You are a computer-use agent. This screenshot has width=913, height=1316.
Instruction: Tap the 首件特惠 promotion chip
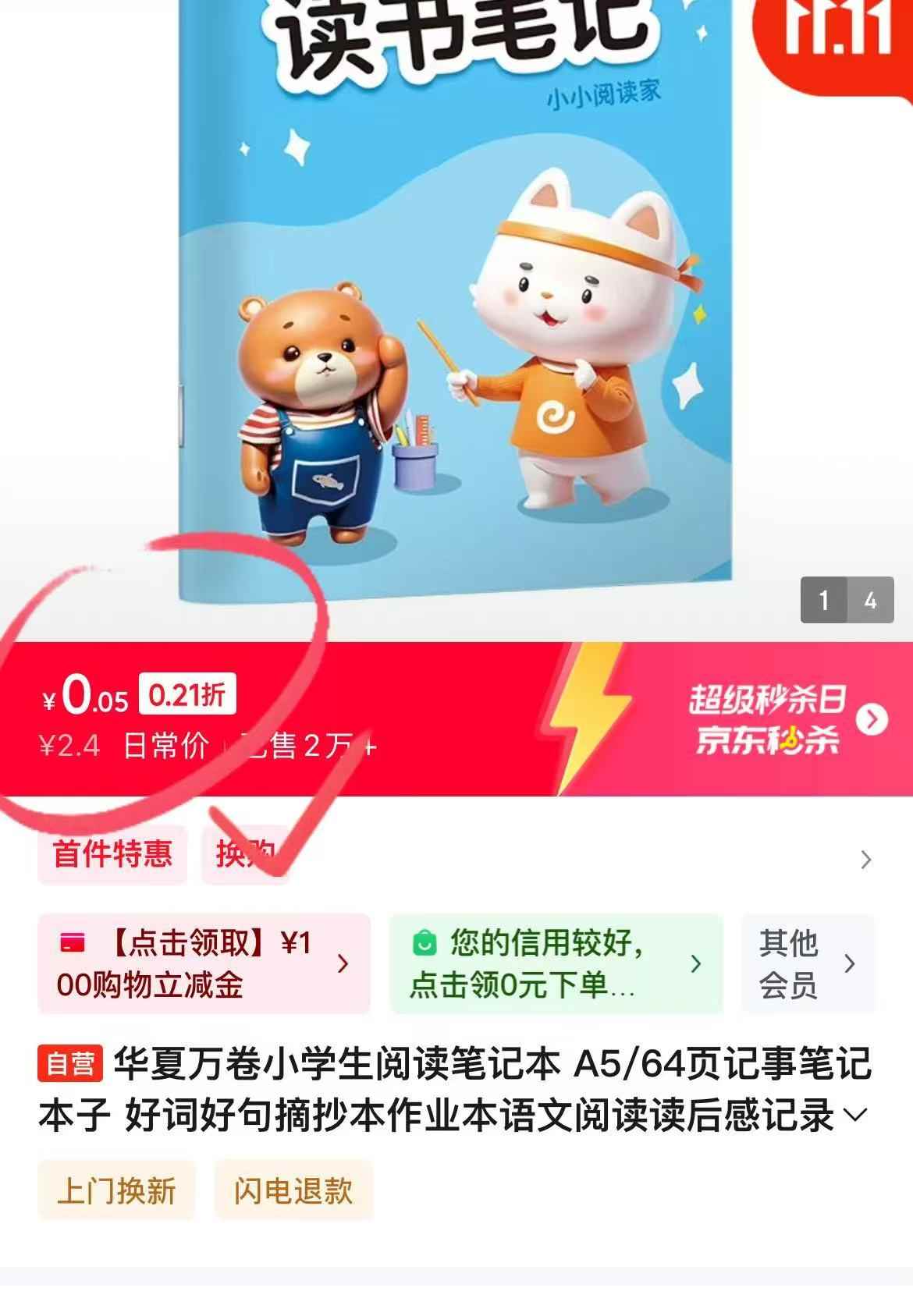[112, 854]
